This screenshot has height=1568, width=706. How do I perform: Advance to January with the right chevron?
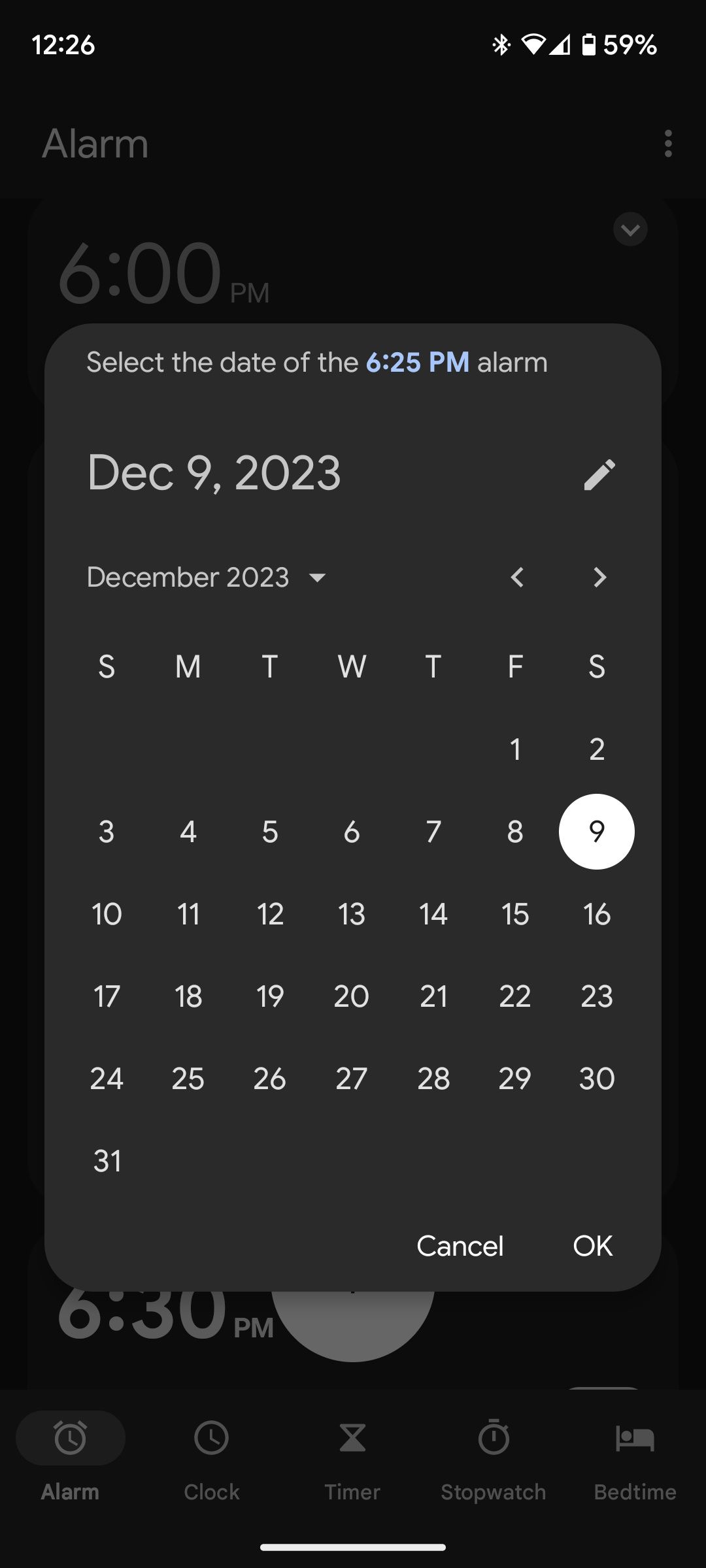[599, 578]
